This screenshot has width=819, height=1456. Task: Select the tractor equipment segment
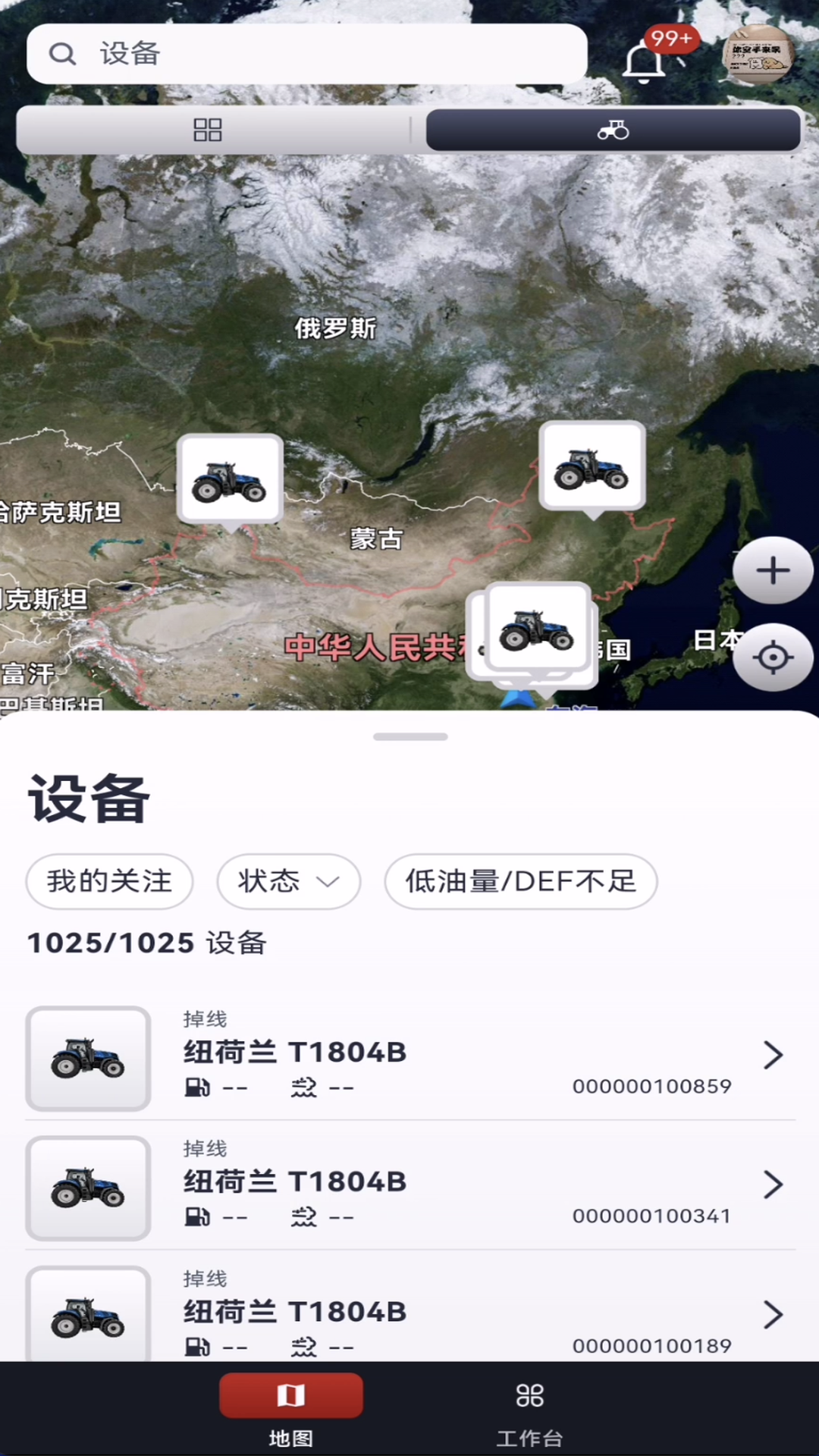point(613,130)
